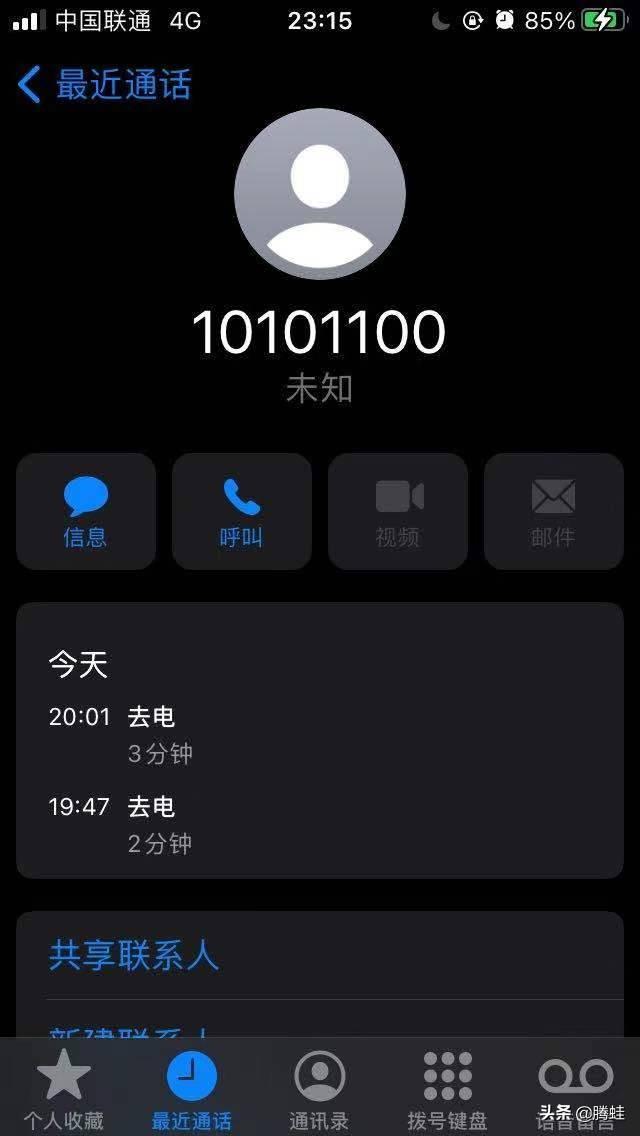
Task: Switch to 最近通话 tab
Action: 192,1088
